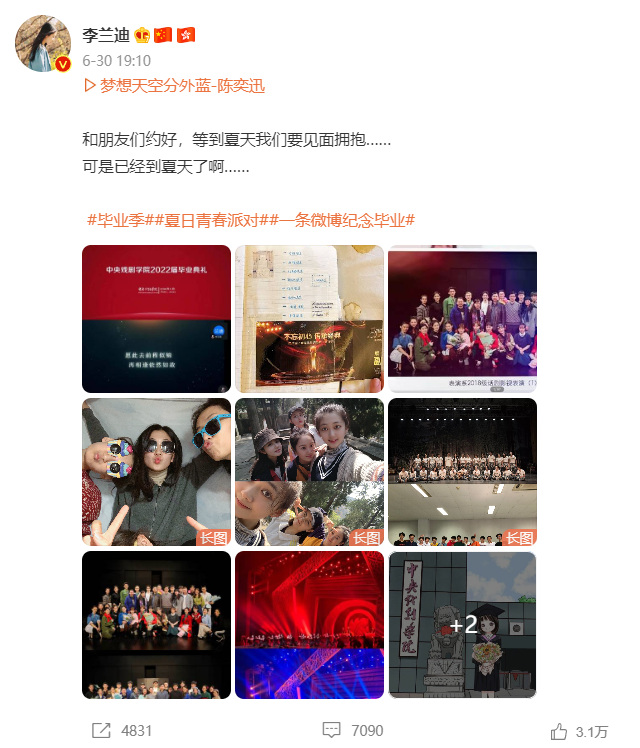Open the username 李兰迪

coord(105,35)
